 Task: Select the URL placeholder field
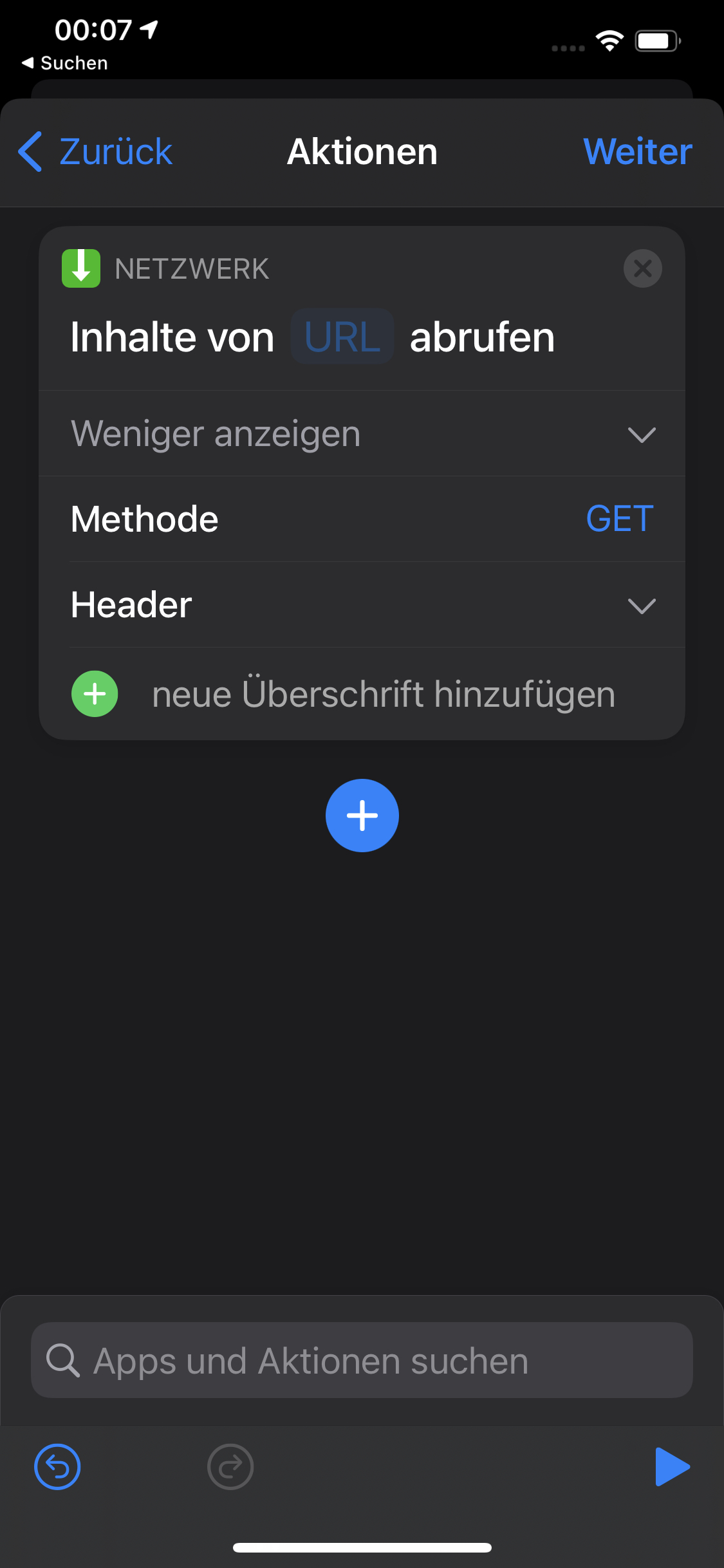tap(342, 337)
